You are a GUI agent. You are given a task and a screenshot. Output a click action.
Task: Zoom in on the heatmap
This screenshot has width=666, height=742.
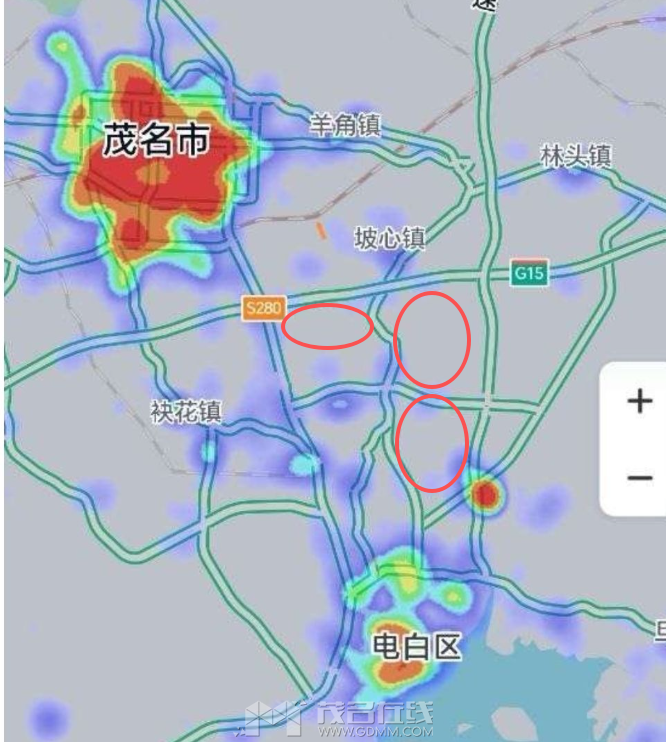(x=639, y=402)
